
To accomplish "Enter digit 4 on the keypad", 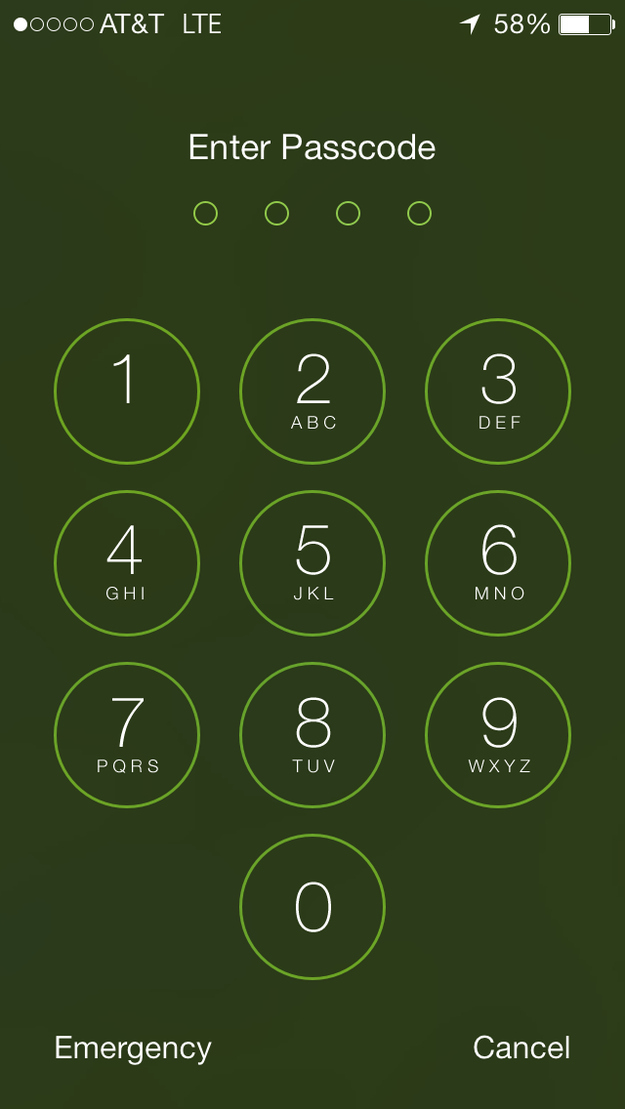I will point(127,563).
